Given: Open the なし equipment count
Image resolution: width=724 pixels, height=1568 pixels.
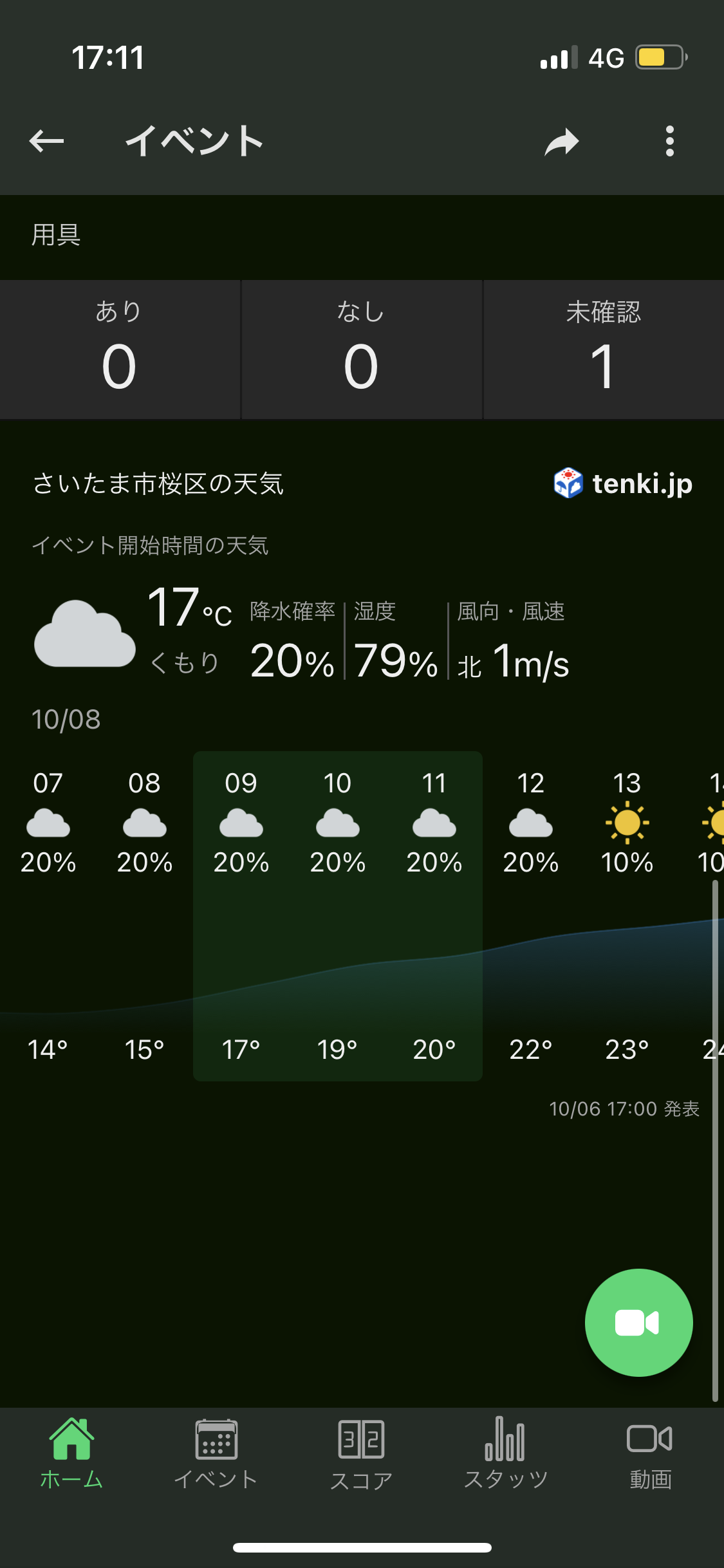Looking at the screenshot, I should [362, 350].
